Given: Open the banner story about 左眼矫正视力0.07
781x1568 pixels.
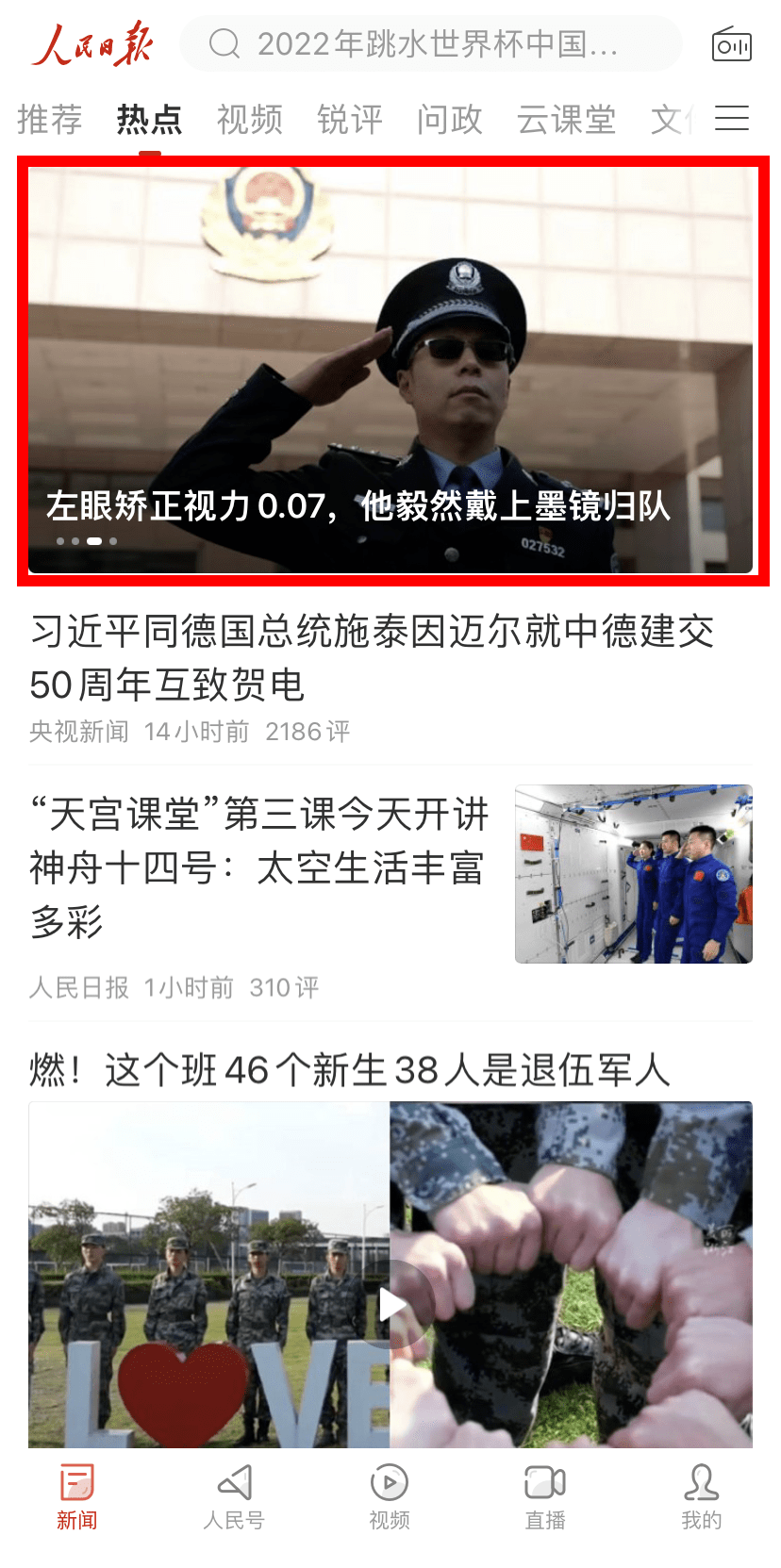Looking at the screenshot, I should tap(390, 371).
